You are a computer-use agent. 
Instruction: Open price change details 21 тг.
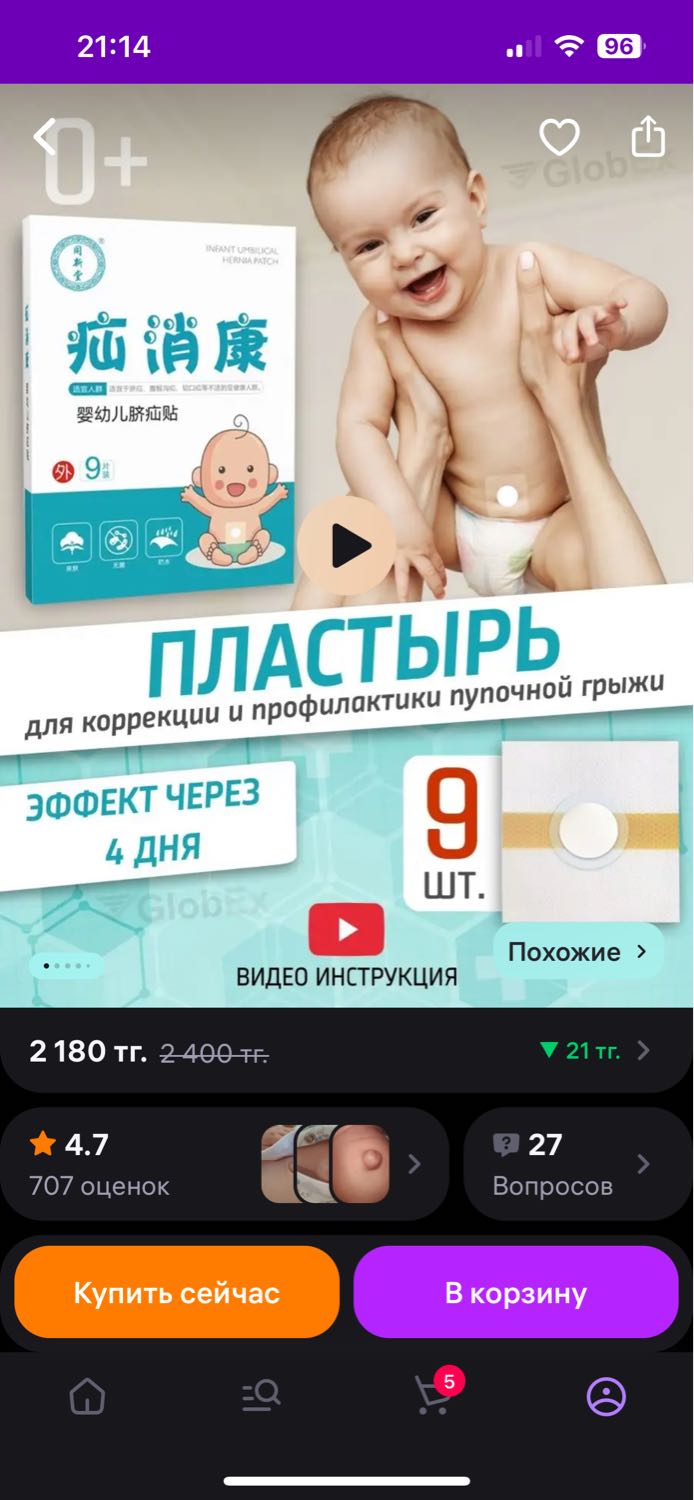tap(594, 1050)
